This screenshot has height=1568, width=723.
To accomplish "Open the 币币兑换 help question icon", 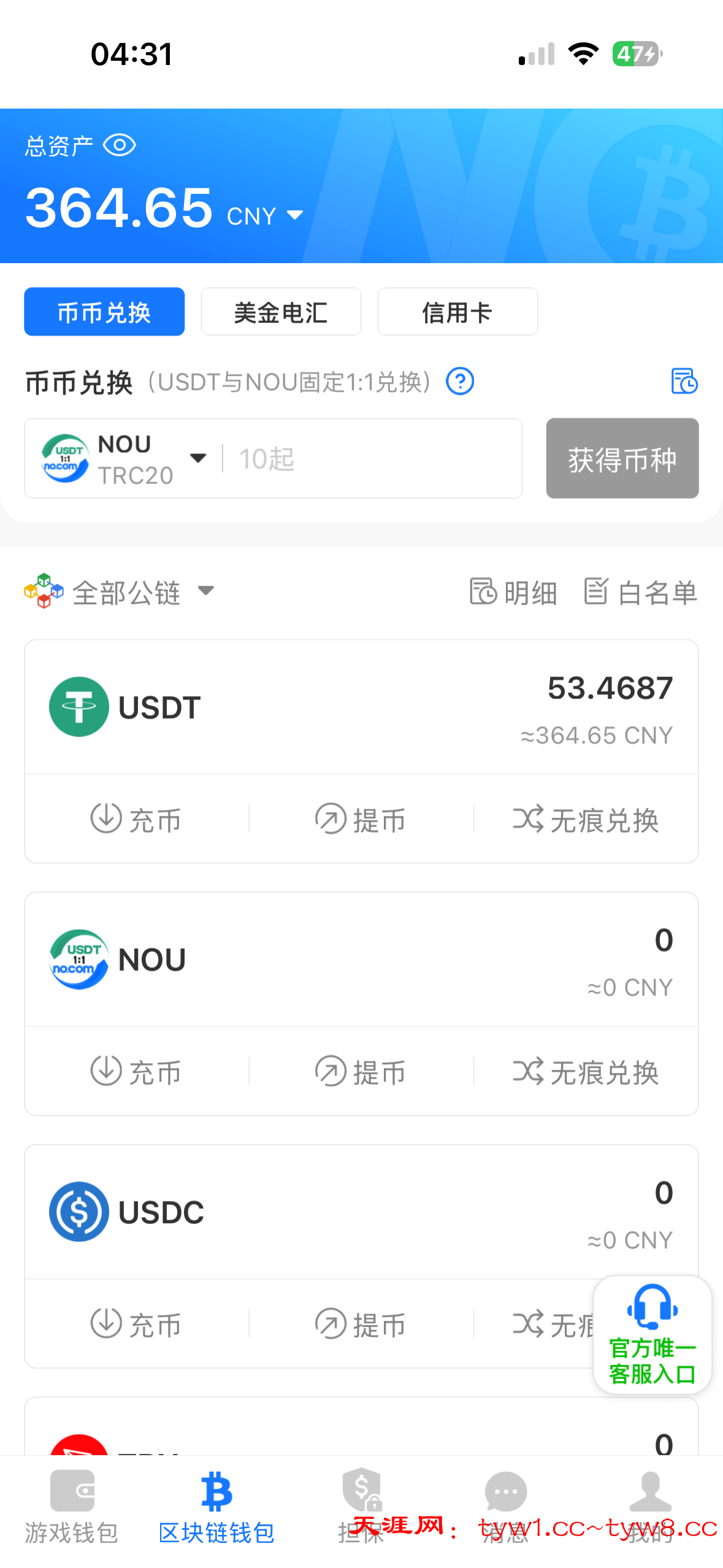I will point(459,382).
